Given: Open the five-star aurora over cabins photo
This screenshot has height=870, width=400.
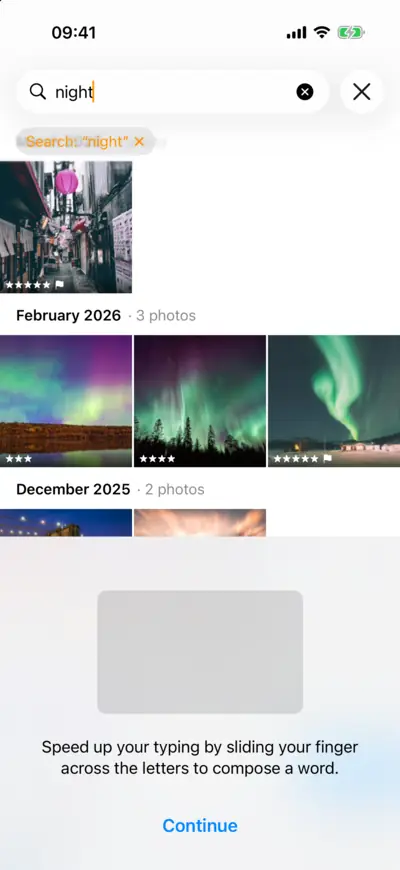Looking at the screenshot, I should point(334,401).
